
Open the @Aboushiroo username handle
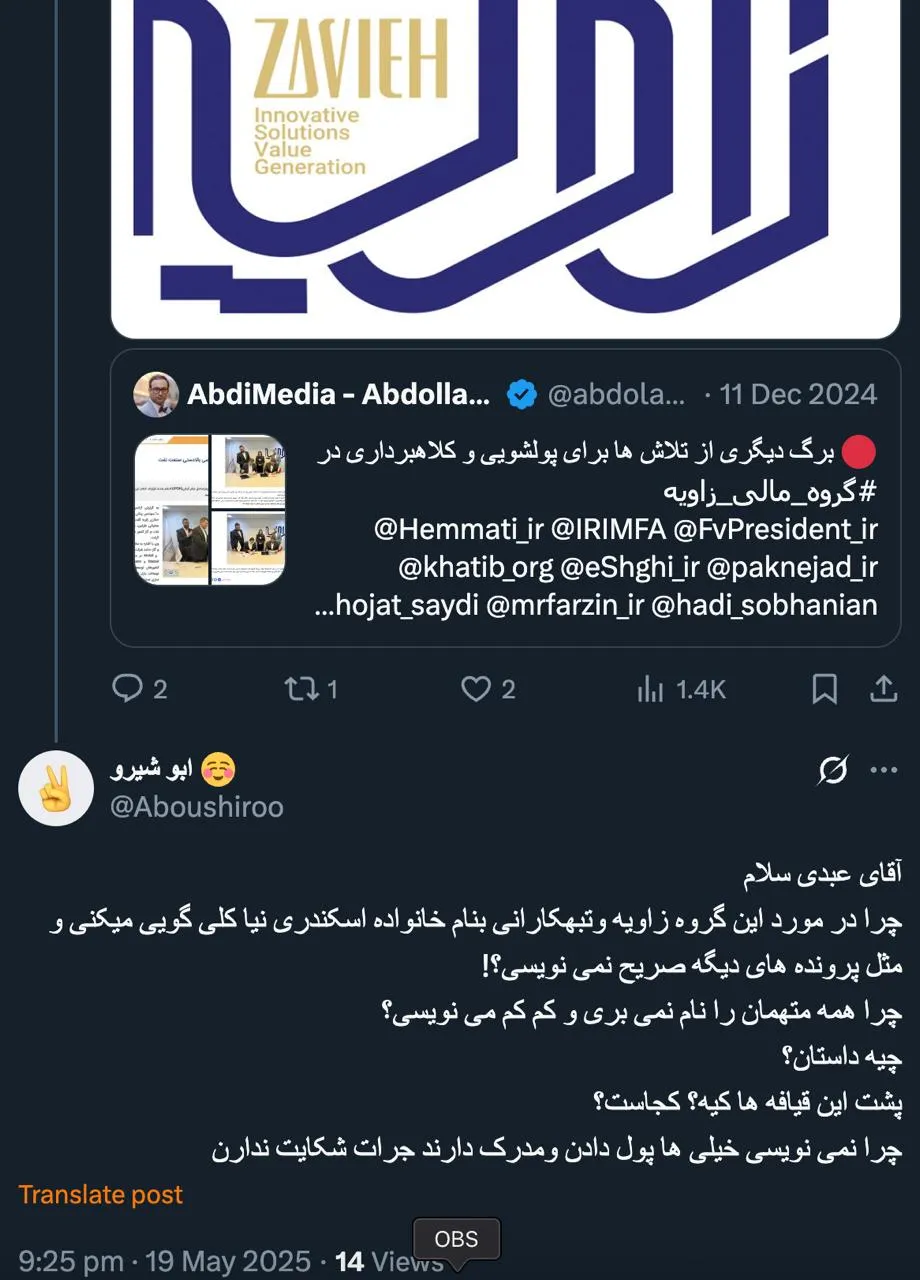coord(197,807)
